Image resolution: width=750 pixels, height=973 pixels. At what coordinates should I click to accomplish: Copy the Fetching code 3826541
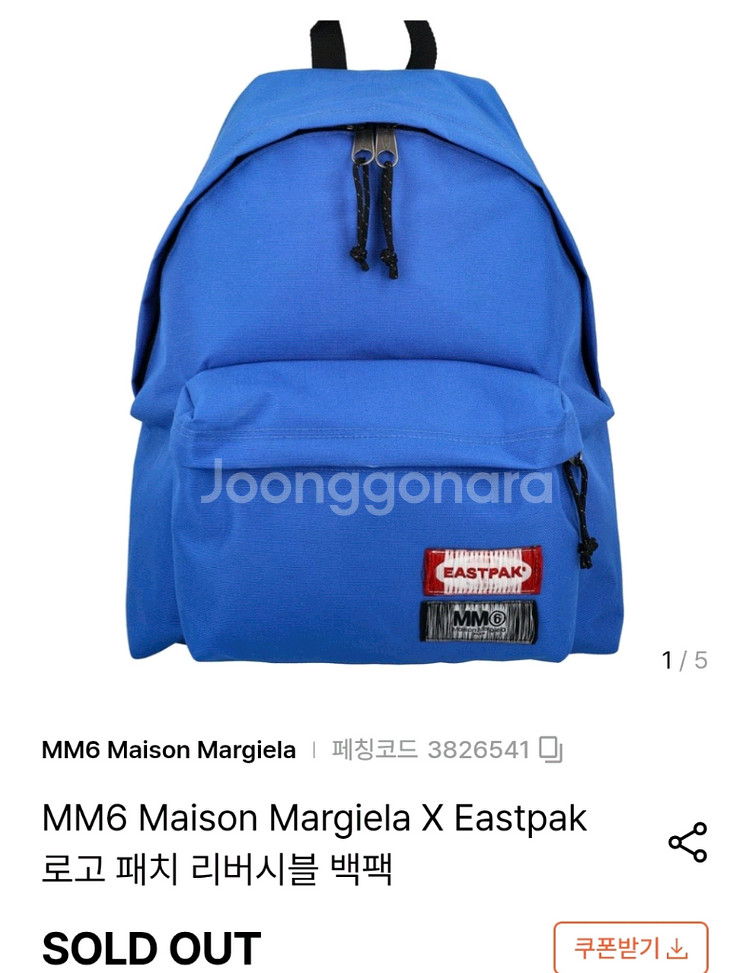click(551, 749)
